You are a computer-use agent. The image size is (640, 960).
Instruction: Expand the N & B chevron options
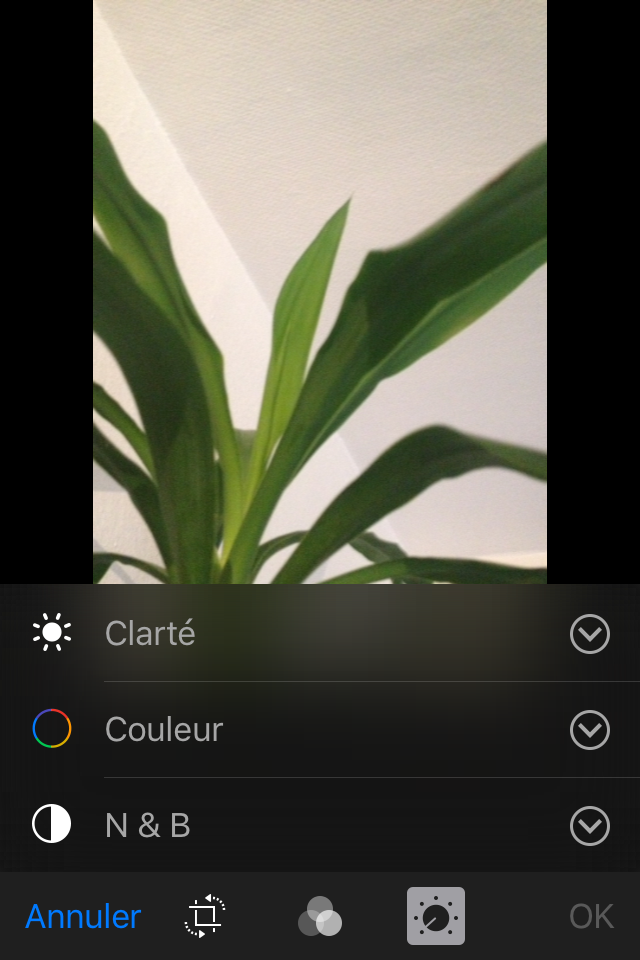pos(590,826)
